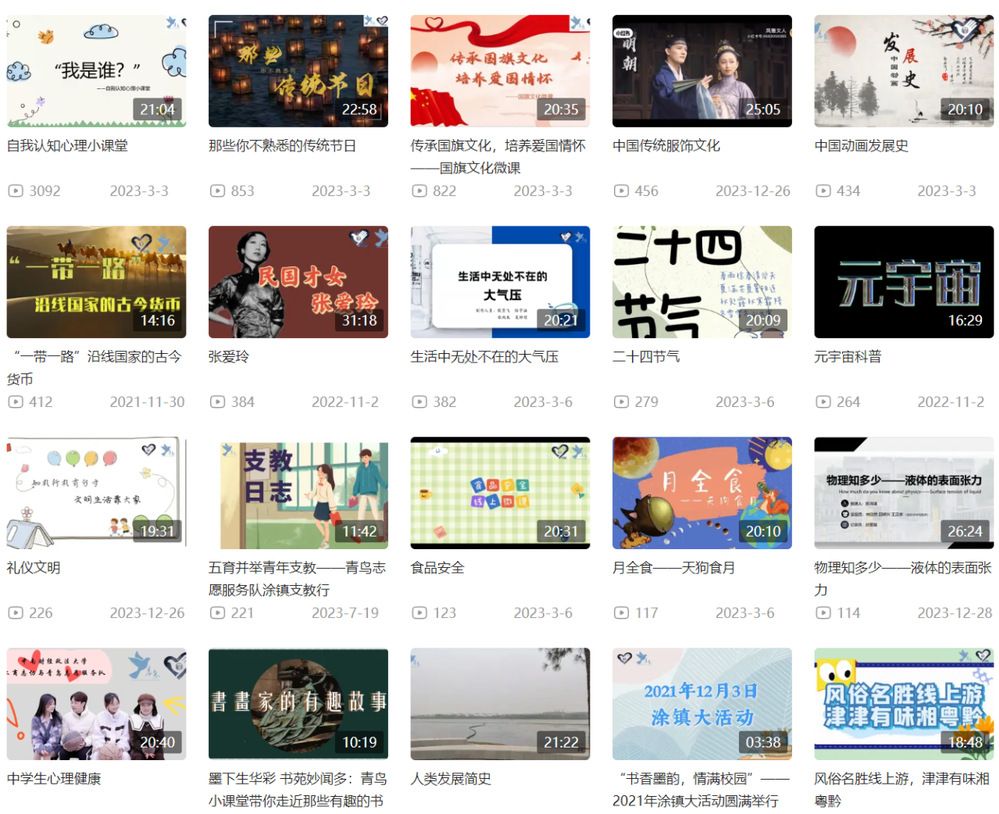Play the 一带一路 沿线国家的古今货币 video
Screen dimensions: 999x814
pos(96,281)
